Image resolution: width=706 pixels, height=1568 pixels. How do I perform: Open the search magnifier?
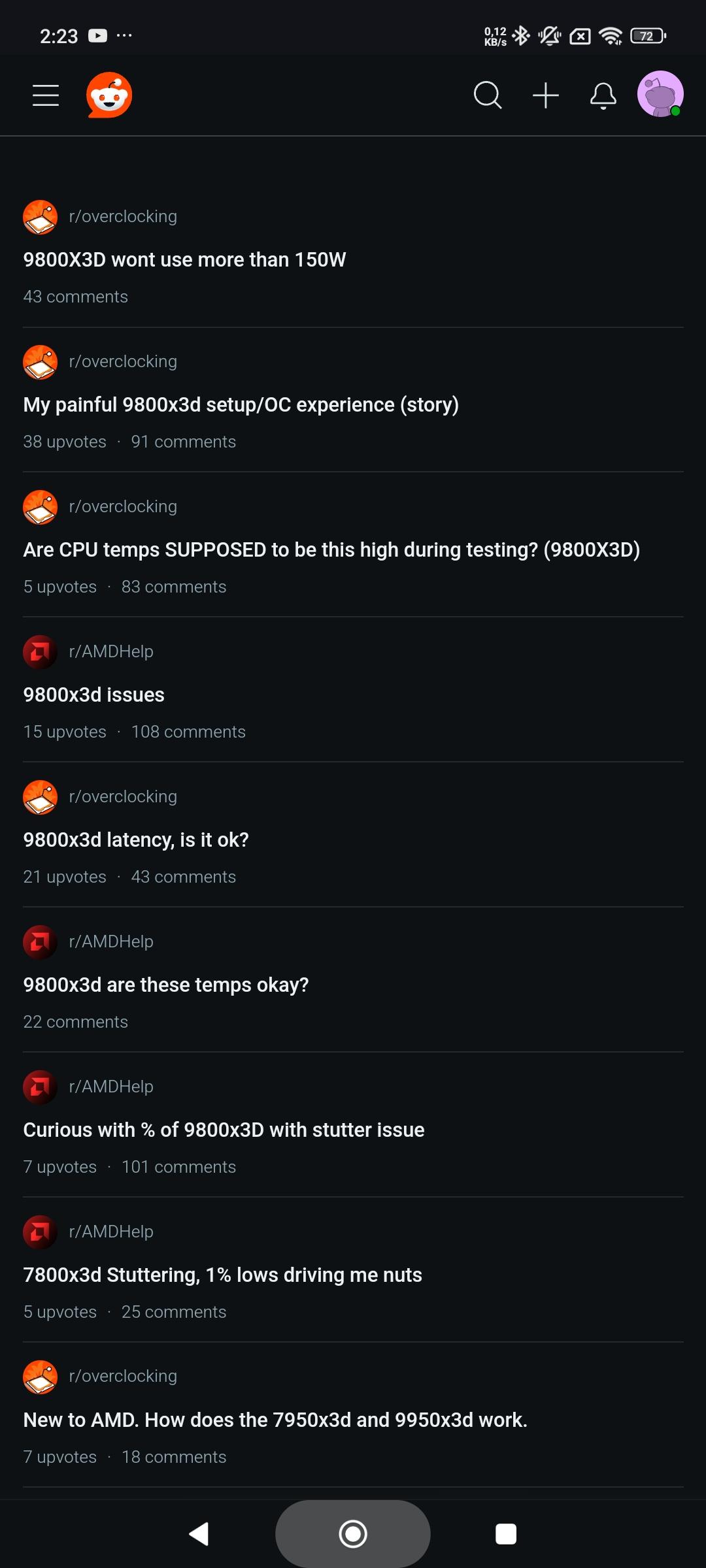pos(488,95)
